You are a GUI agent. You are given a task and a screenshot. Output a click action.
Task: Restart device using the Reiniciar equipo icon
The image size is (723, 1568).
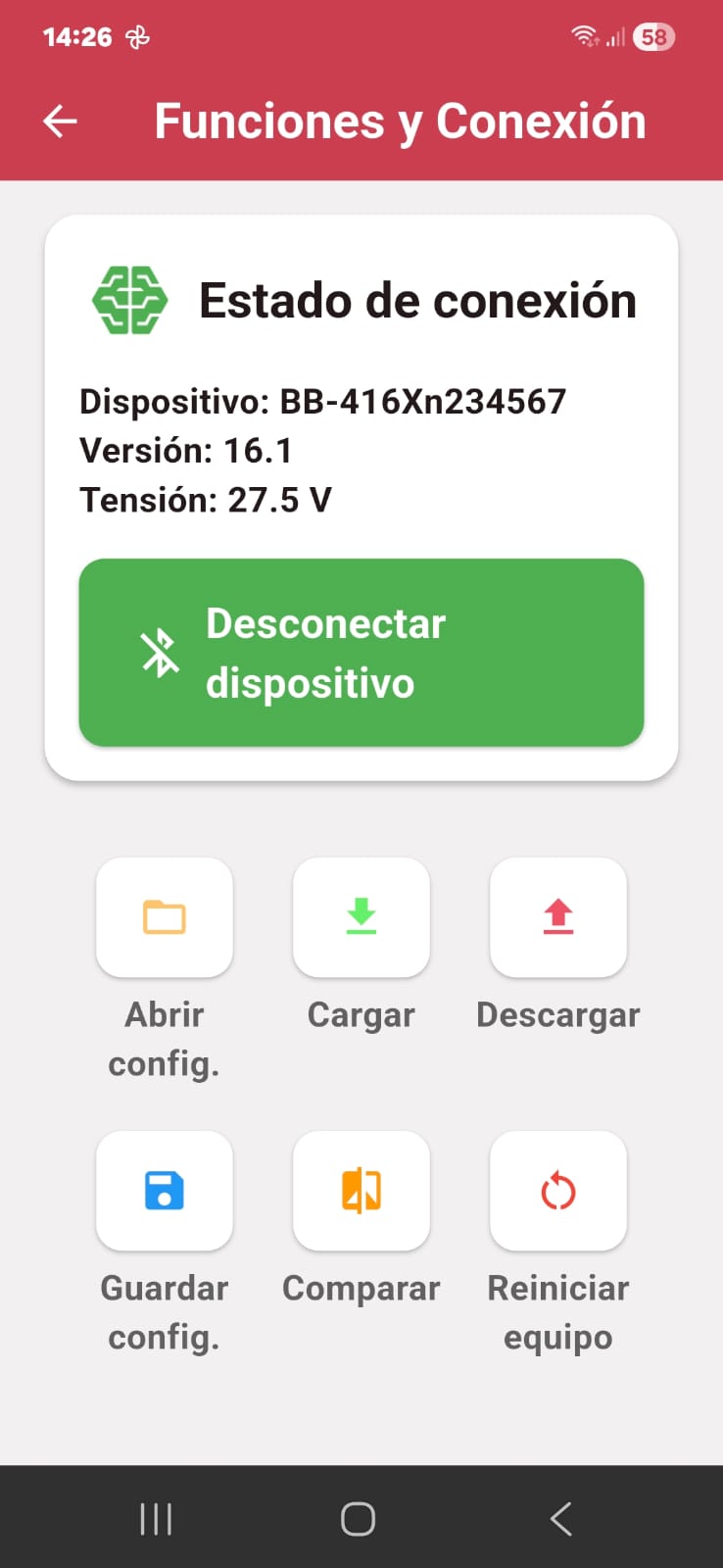pos(557,1191)
